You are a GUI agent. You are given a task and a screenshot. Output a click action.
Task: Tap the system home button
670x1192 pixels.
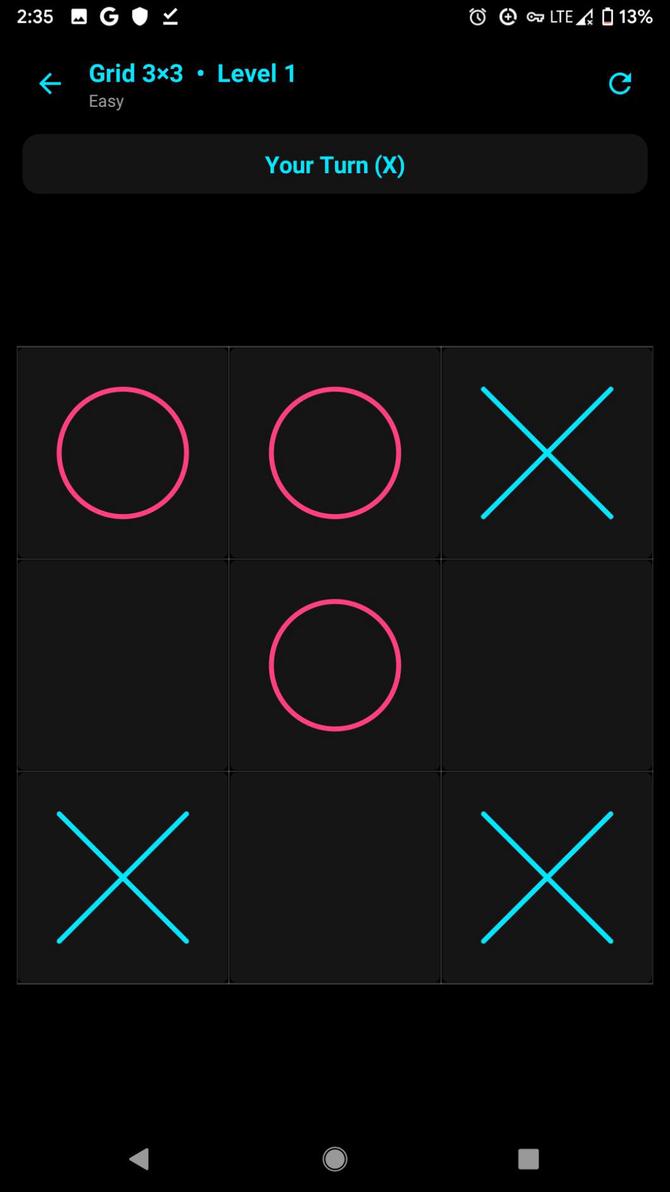pyautogui.click(x=335, y=1158)
